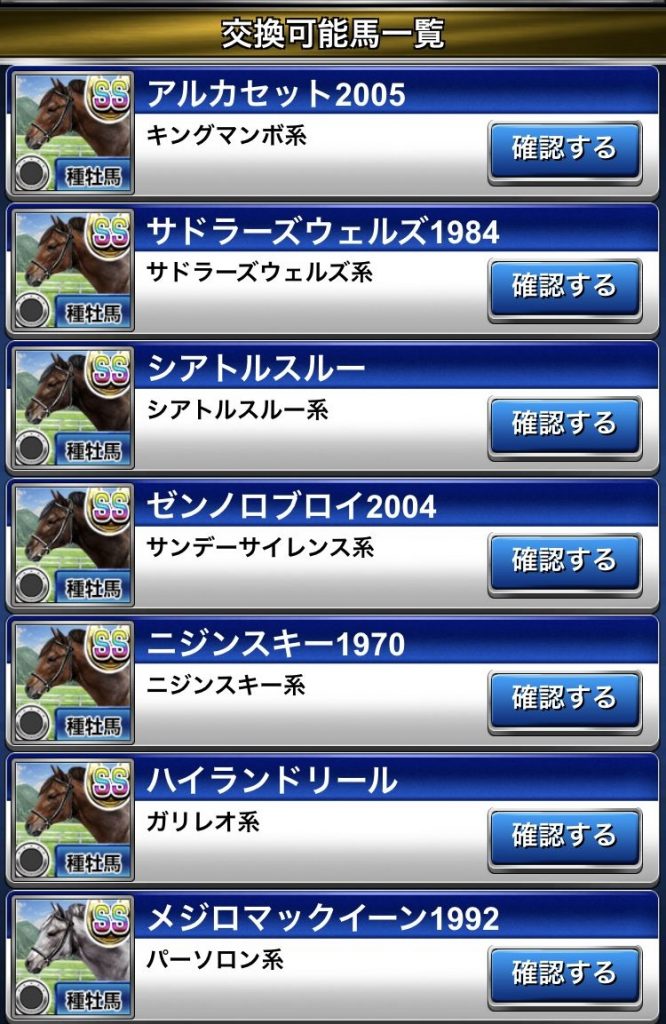Confirm ニジンスキー1970 with its 確認する button
Viewport: 666px width, 1024px height.
564,699
